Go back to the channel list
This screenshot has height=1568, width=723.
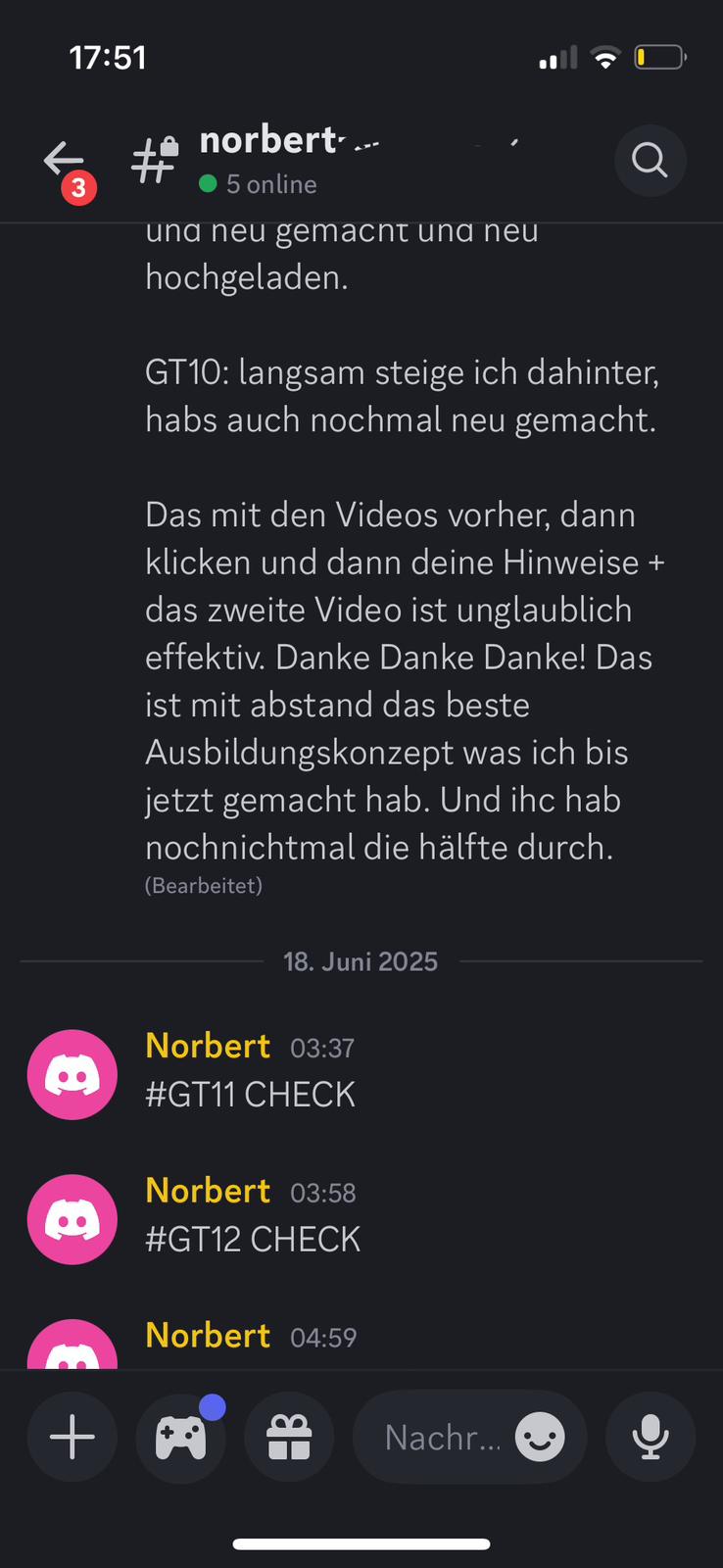pos(64,160)
